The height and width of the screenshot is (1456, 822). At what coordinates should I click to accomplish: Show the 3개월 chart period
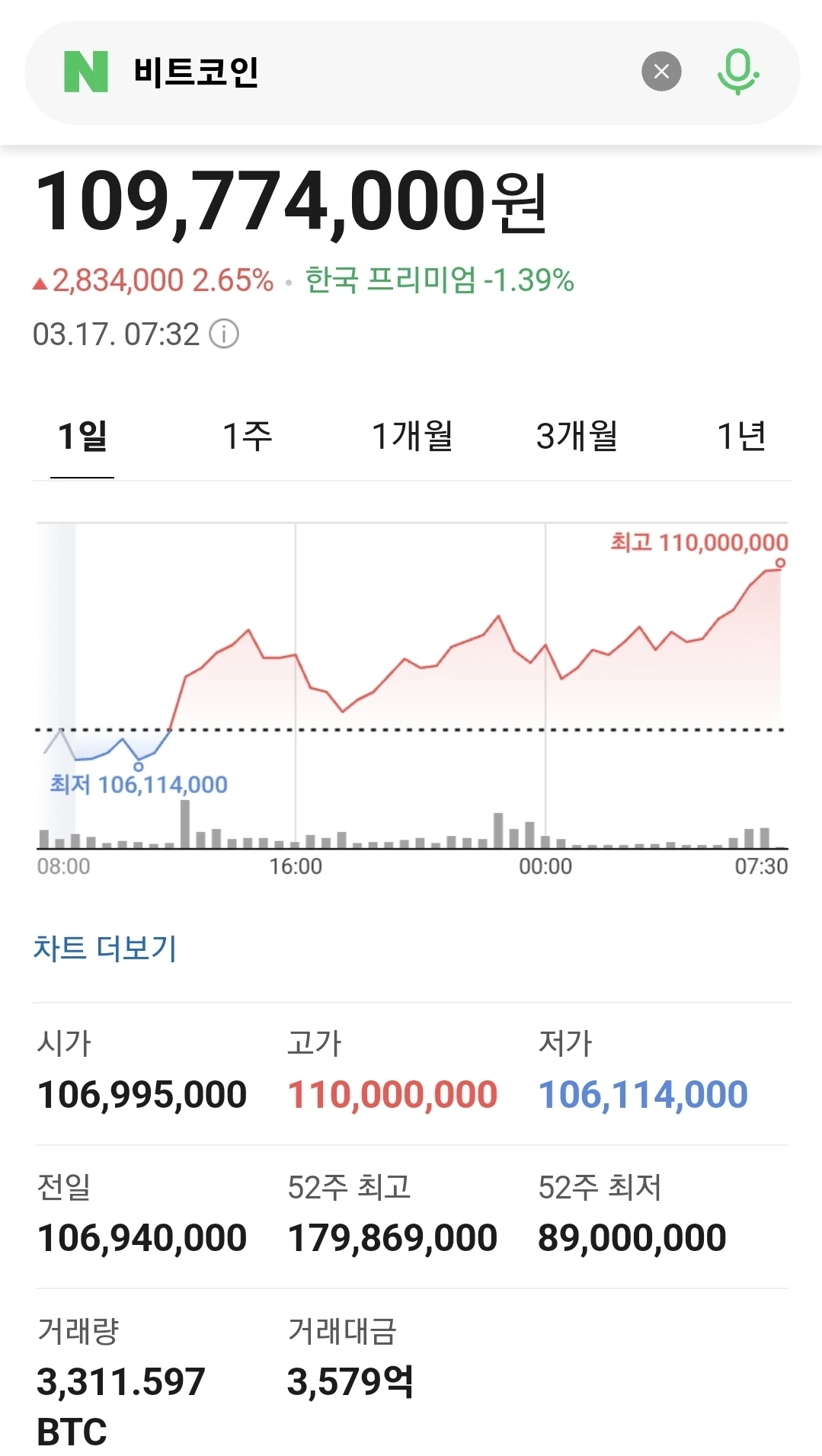(577, 437)
